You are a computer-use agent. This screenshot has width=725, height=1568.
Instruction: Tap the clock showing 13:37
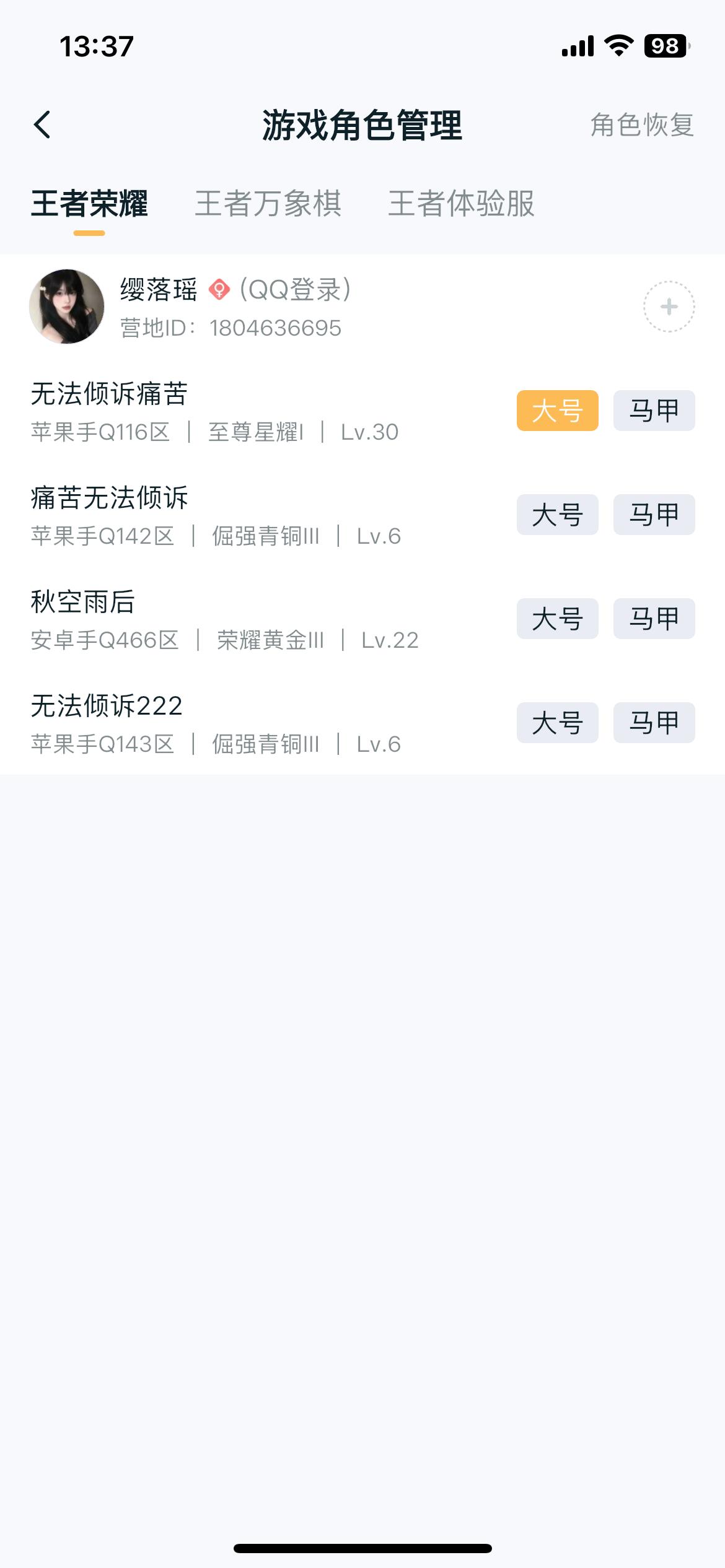coord(96,46)
